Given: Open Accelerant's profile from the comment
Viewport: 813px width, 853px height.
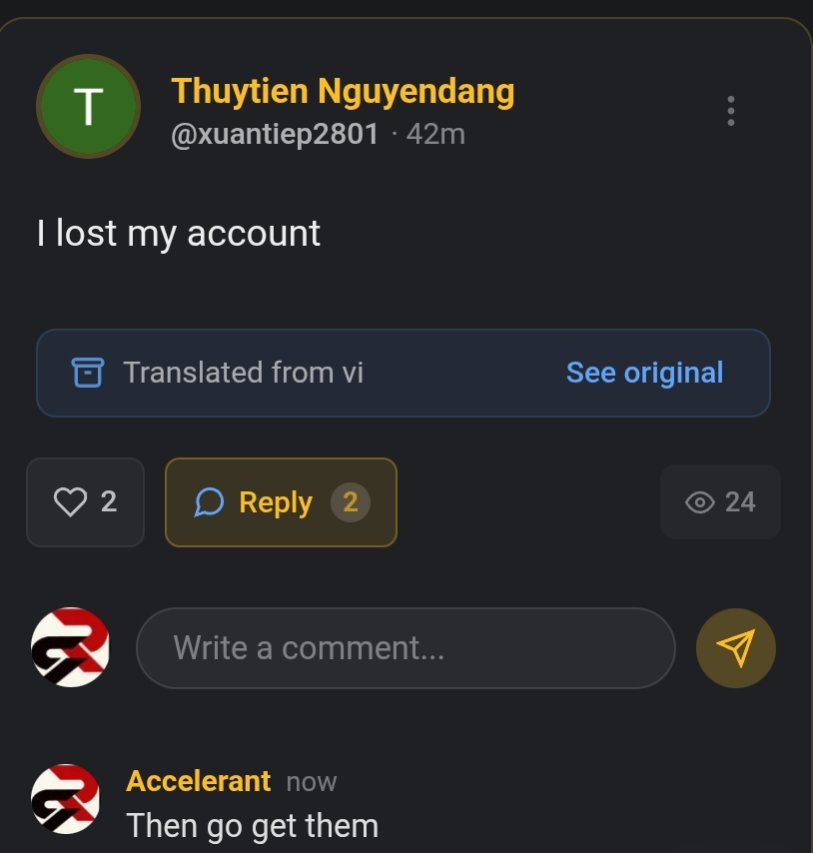Looking at the screenshot, I should 198,781.
